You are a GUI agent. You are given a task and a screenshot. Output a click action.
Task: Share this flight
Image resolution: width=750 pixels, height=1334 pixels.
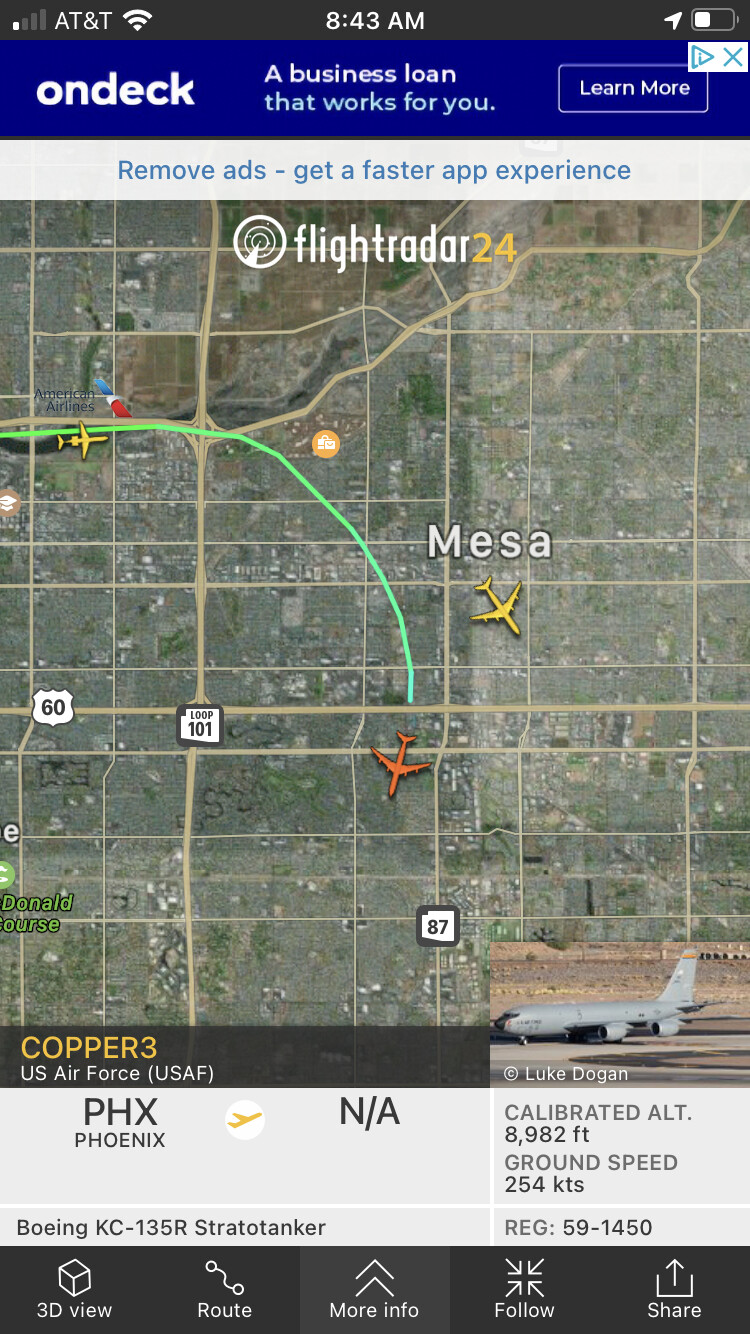[674, 1290]
